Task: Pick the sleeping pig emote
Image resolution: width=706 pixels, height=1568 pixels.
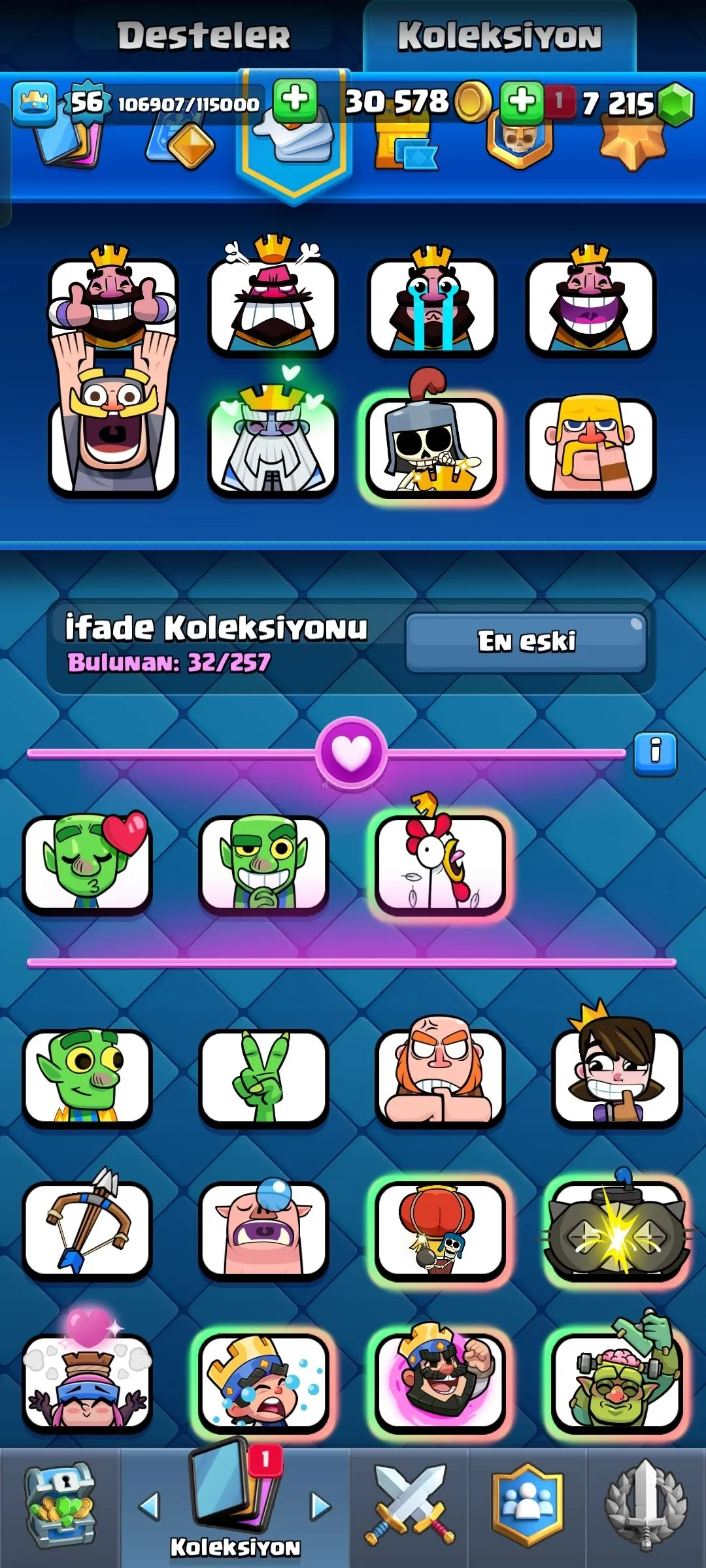Action: pyautogui.click(x=263, y=1228)
